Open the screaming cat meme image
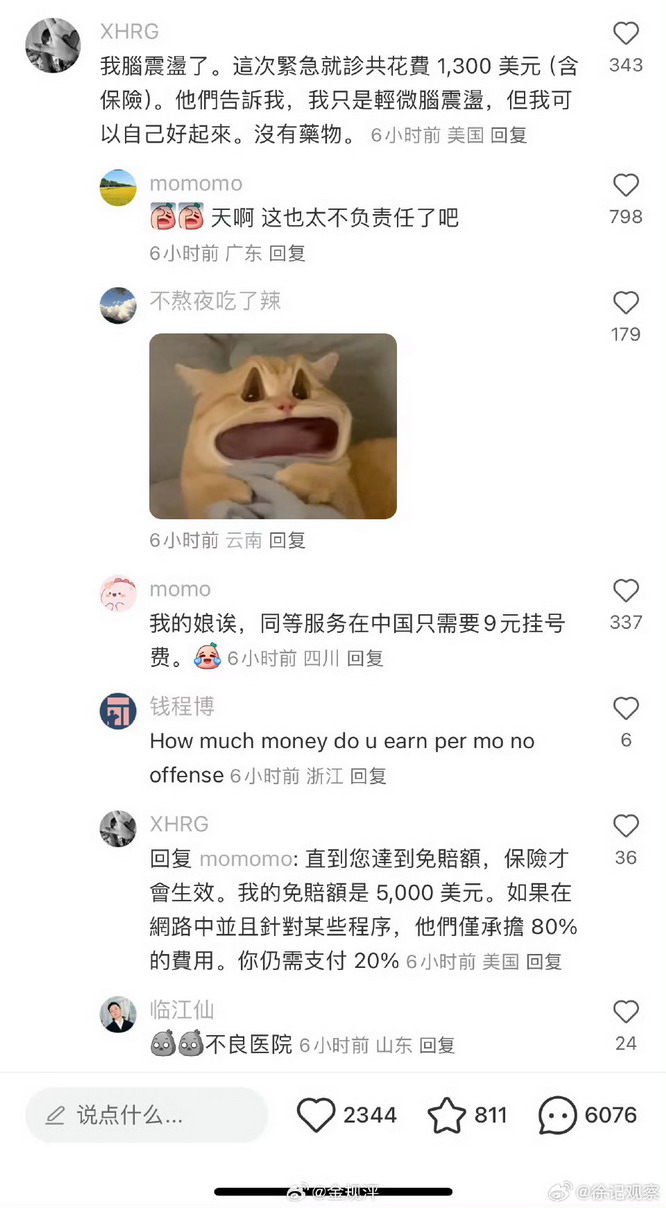The image size is (666, 1208). pyautogui.click(x=273, y=426)
